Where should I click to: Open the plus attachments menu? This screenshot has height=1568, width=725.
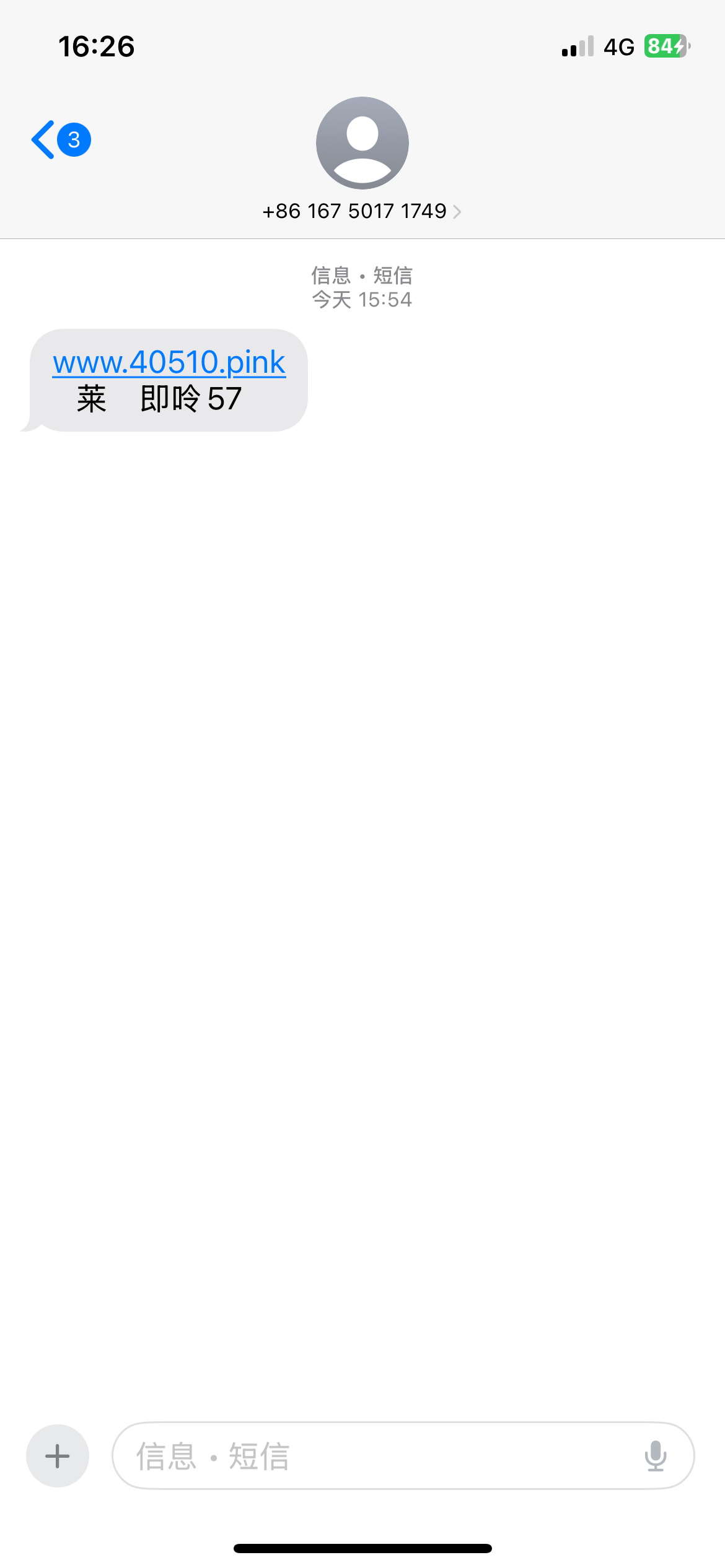click(58, 1456)
